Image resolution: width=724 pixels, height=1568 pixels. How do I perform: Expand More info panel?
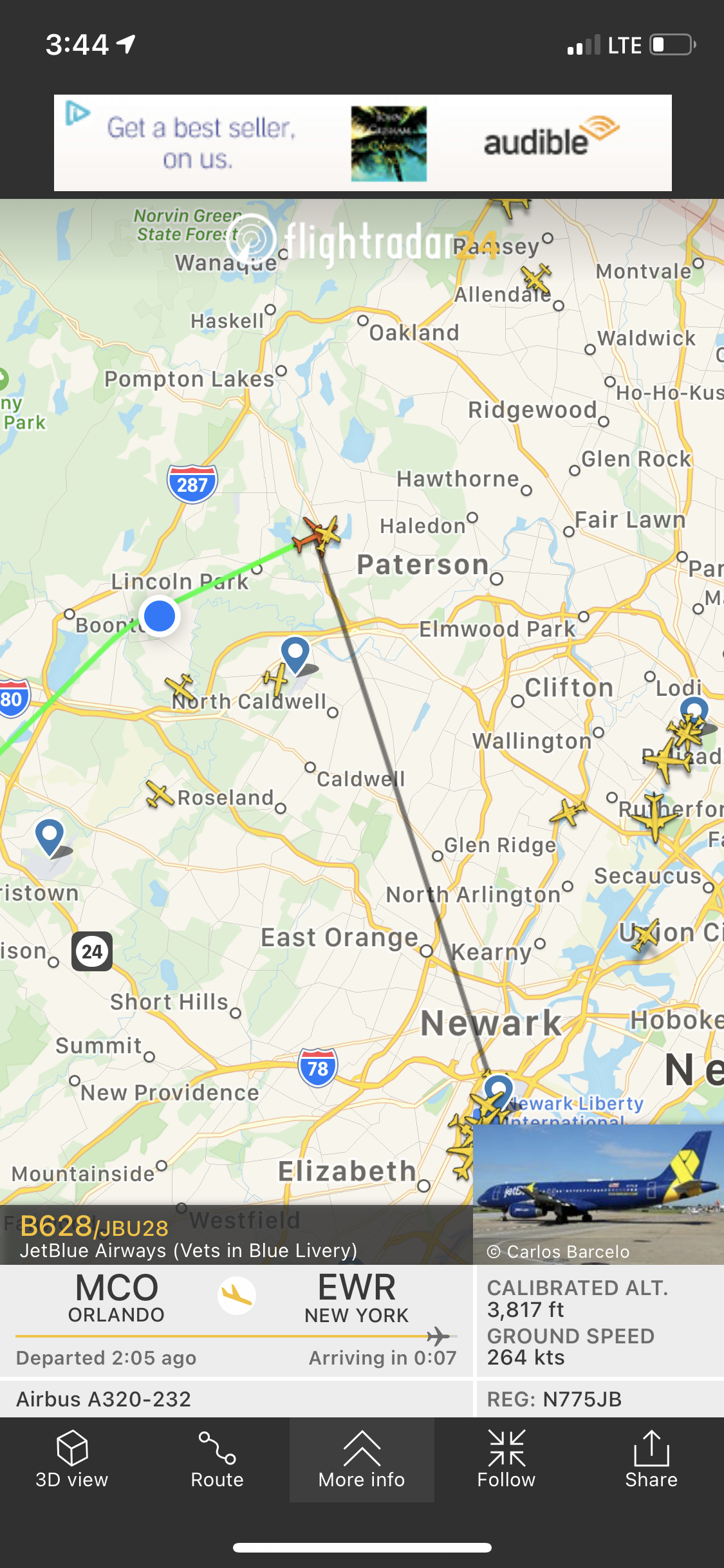click(x=362, y=1459)
